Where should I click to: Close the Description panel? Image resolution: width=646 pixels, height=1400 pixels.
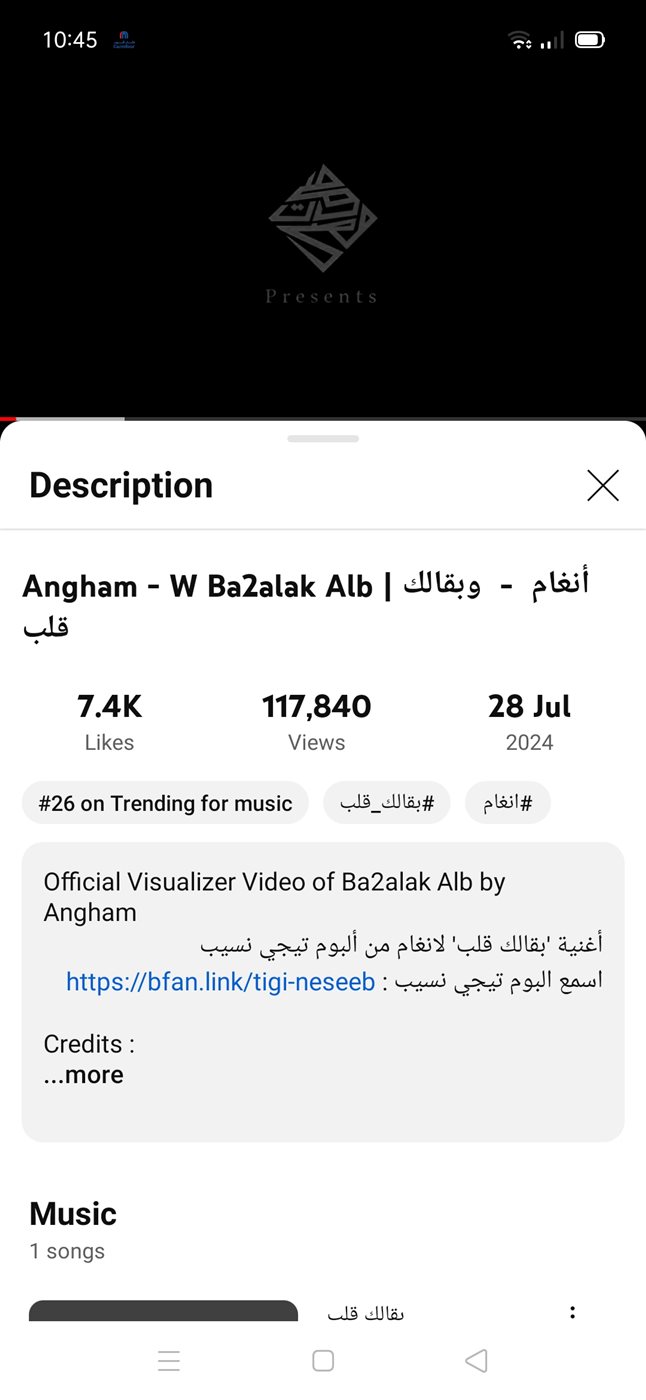(x=602, y=485)
